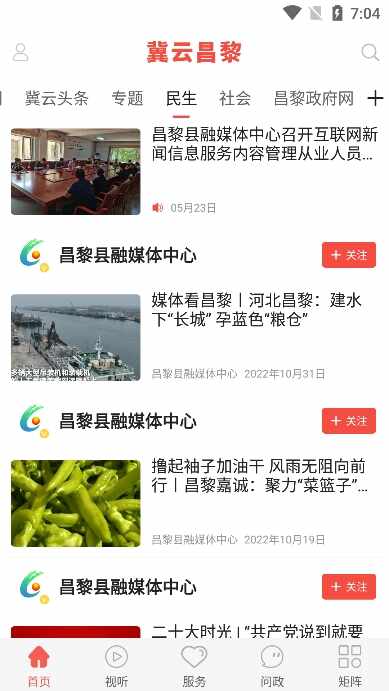Screen dimensions: 389x691
Task: Open the 互联网新闻信息服务 meeting article
Action: pos(194,171)
